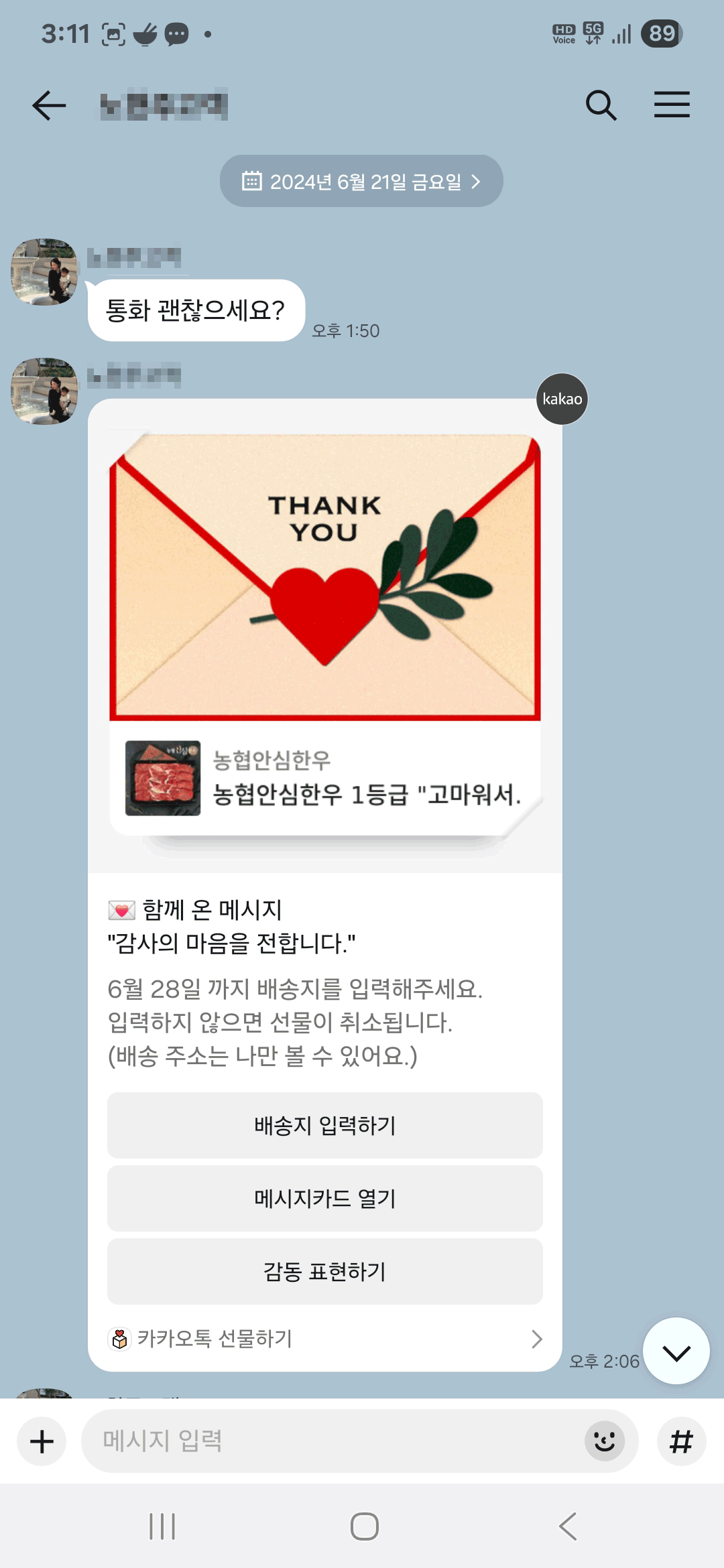Tap 배송지 입력하기 button

(325, 1125)
